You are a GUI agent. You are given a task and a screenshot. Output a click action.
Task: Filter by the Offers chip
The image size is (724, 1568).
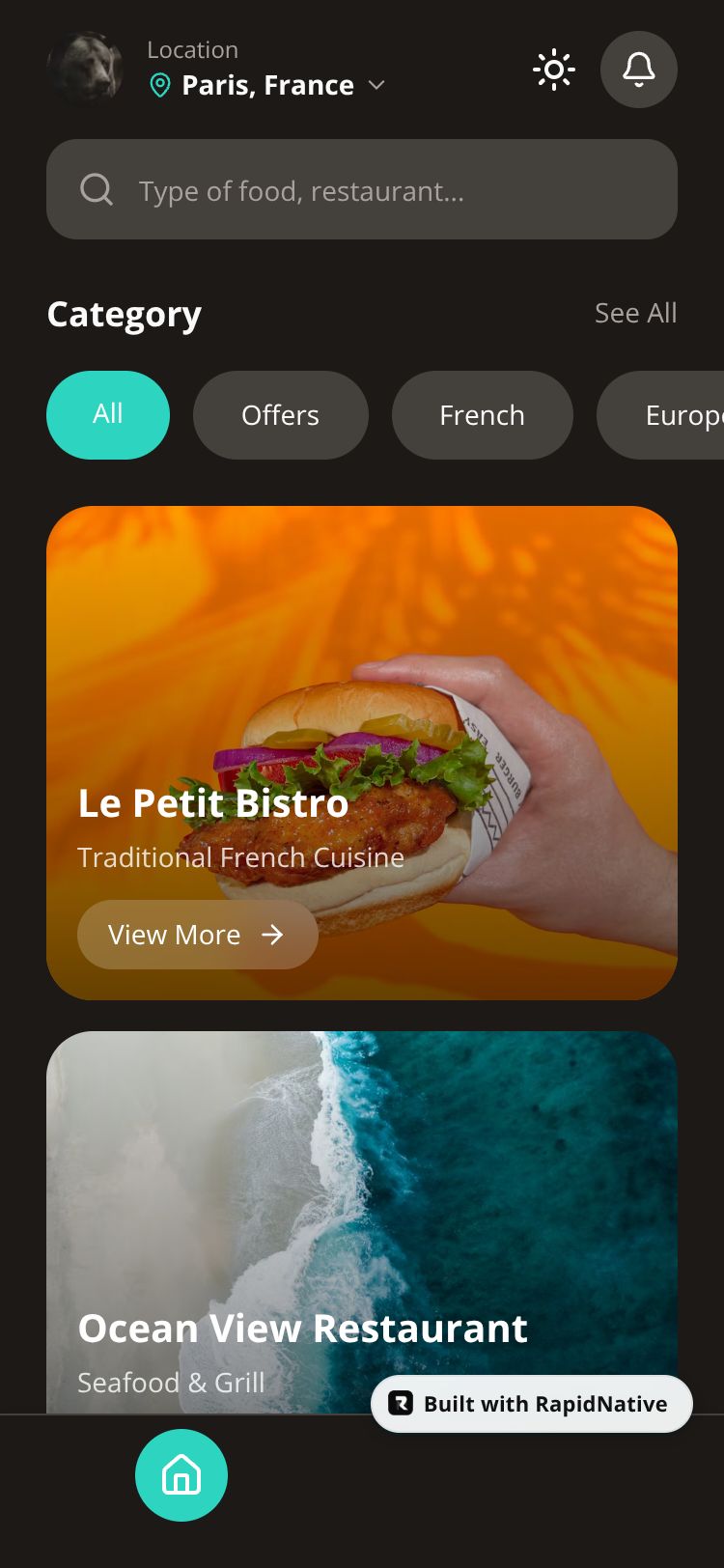[280, 415]
